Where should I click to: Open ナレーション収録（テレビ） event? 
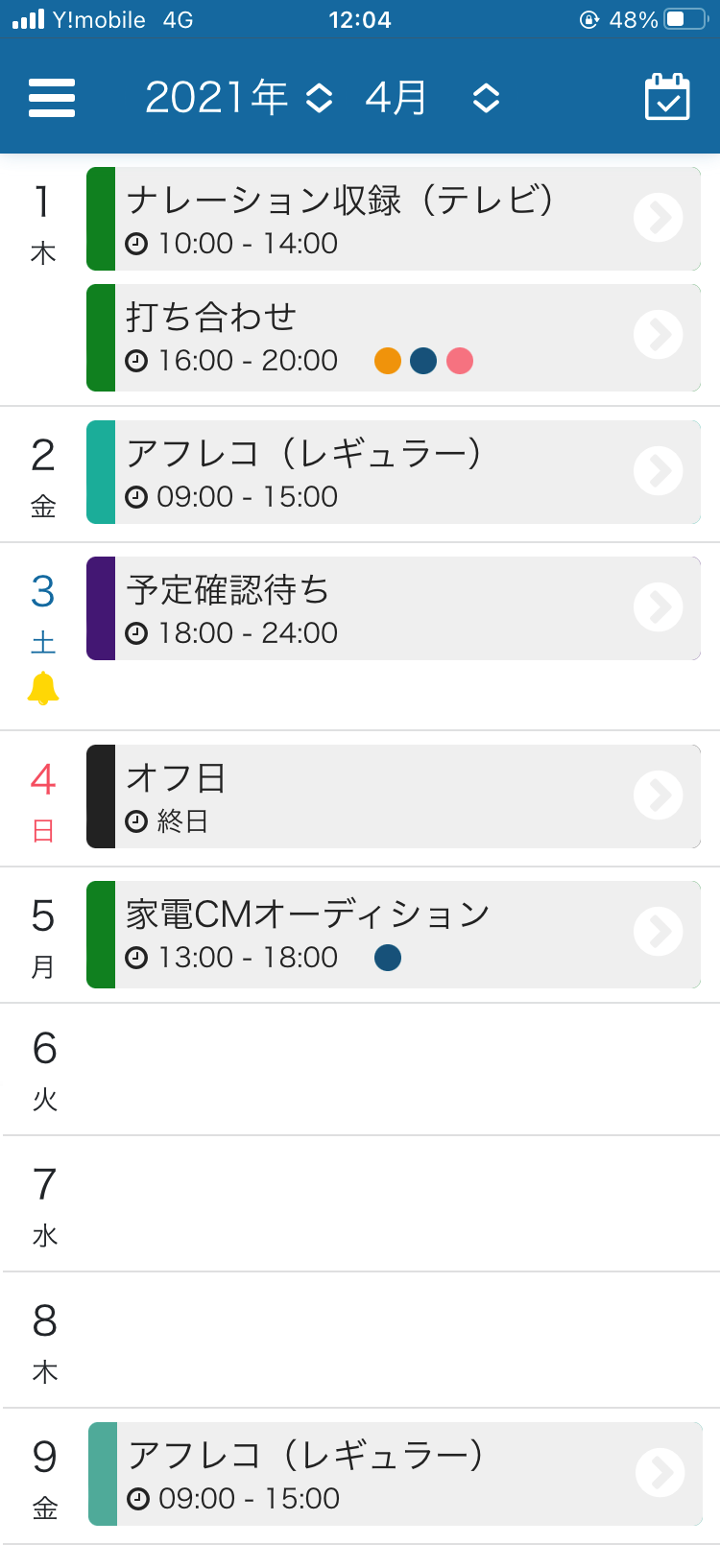click(x=394, y=219)
